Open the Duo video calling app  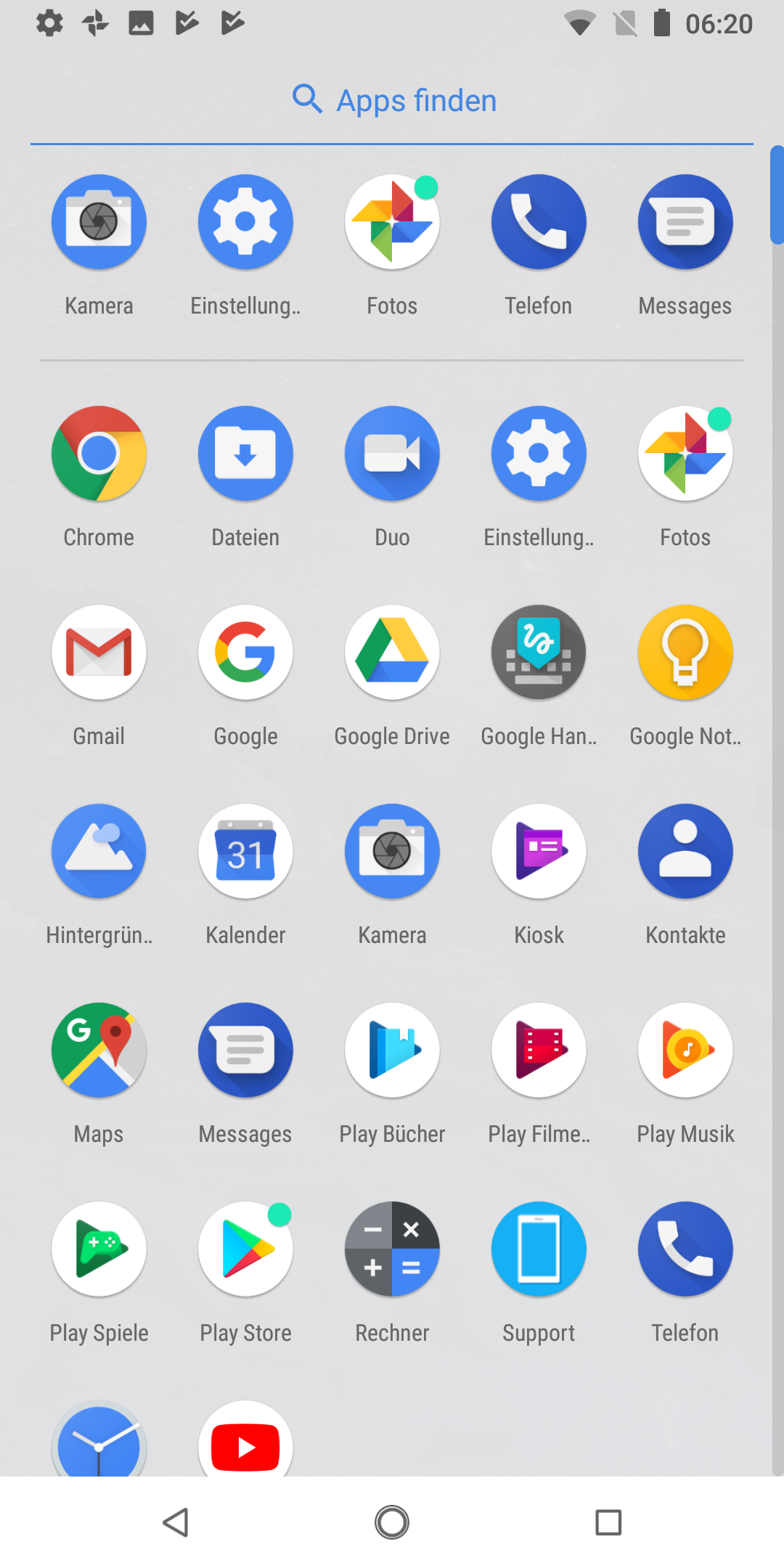tap(392, 454)
